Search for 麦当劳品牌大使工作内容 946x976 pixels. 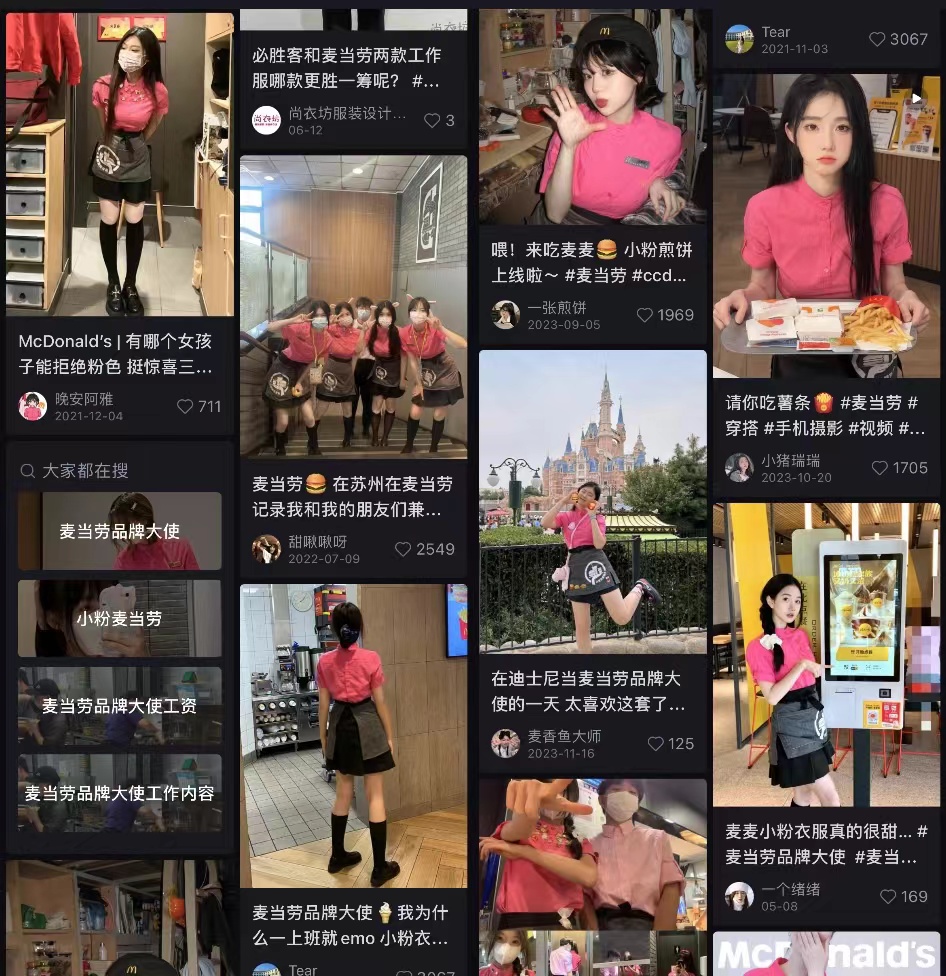[x=120, y=792]
